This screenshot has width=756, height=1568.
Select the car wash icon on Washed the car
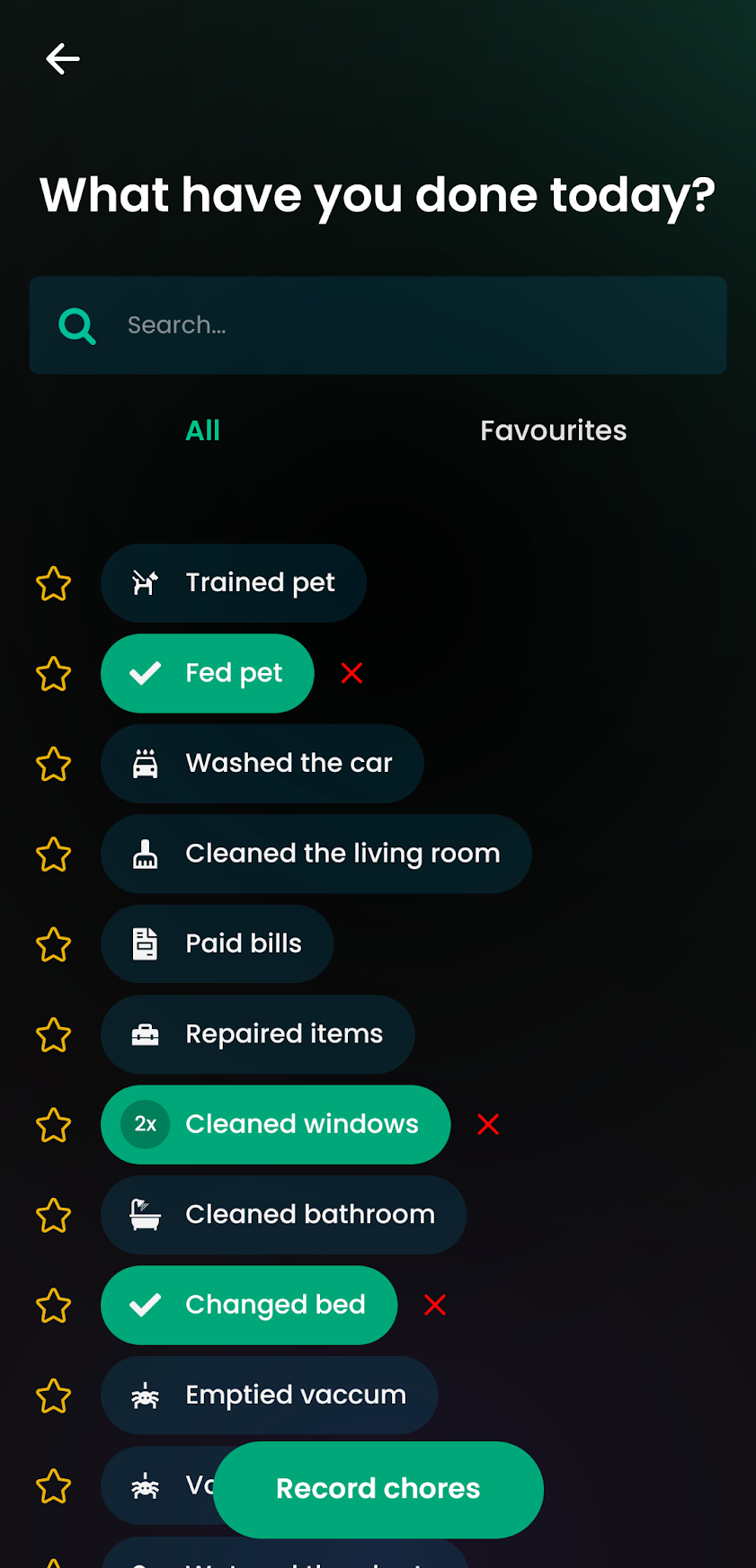point(144,763)
